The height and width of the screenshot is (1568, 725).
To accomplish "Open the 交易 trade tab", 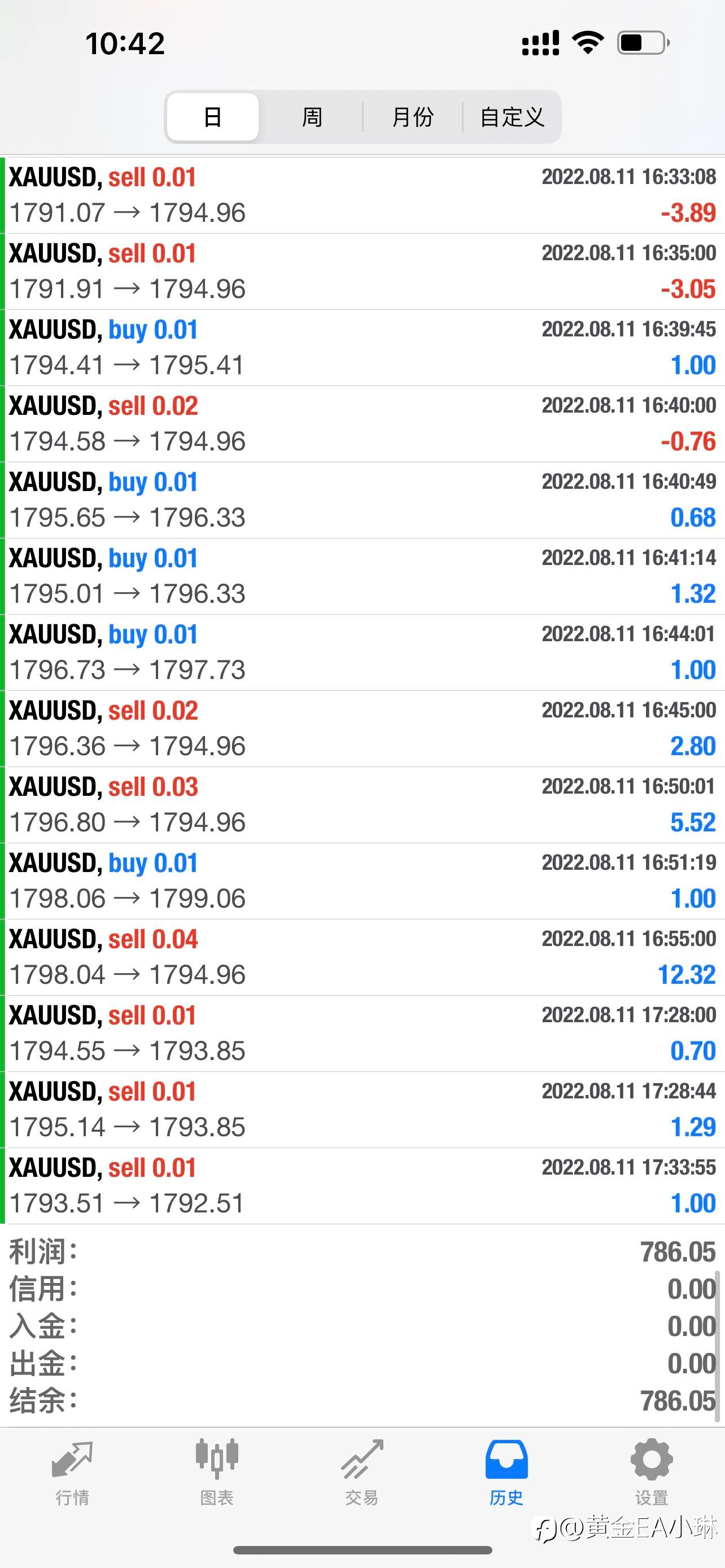I will (362, 1473).
